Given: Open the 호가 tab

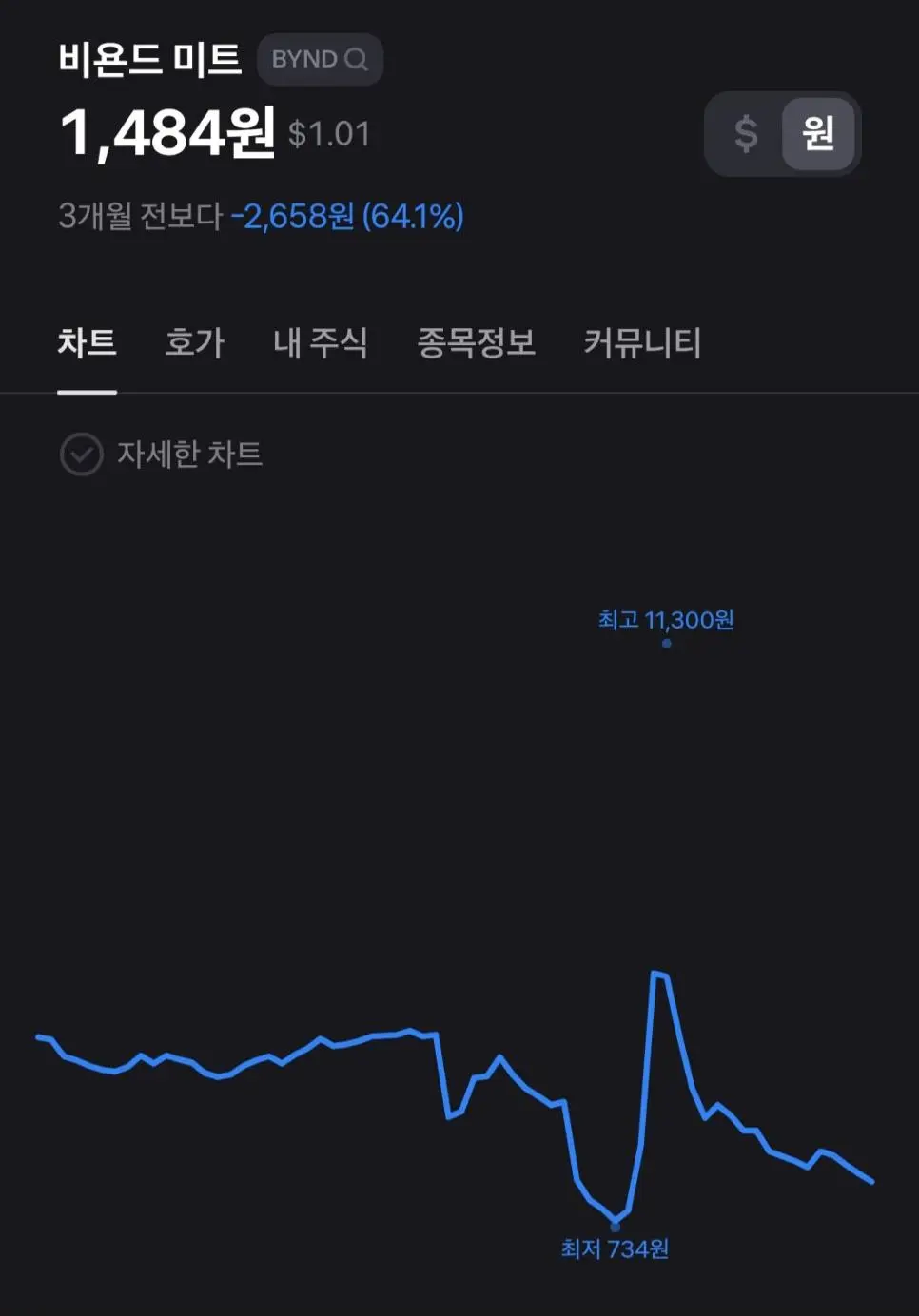Looking at the screenshot, I should click(x=194, y=343).
